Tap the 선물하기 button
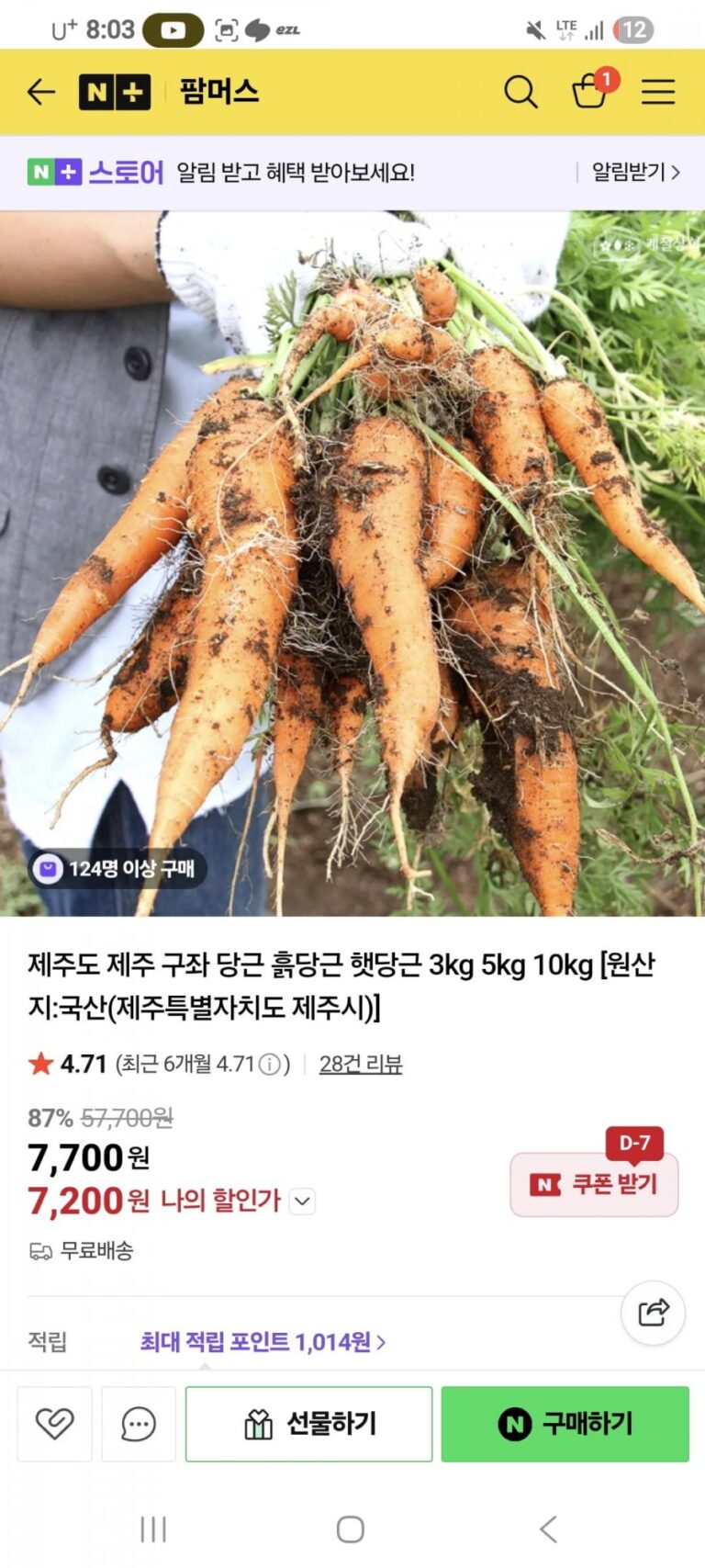 point(308,1424)
